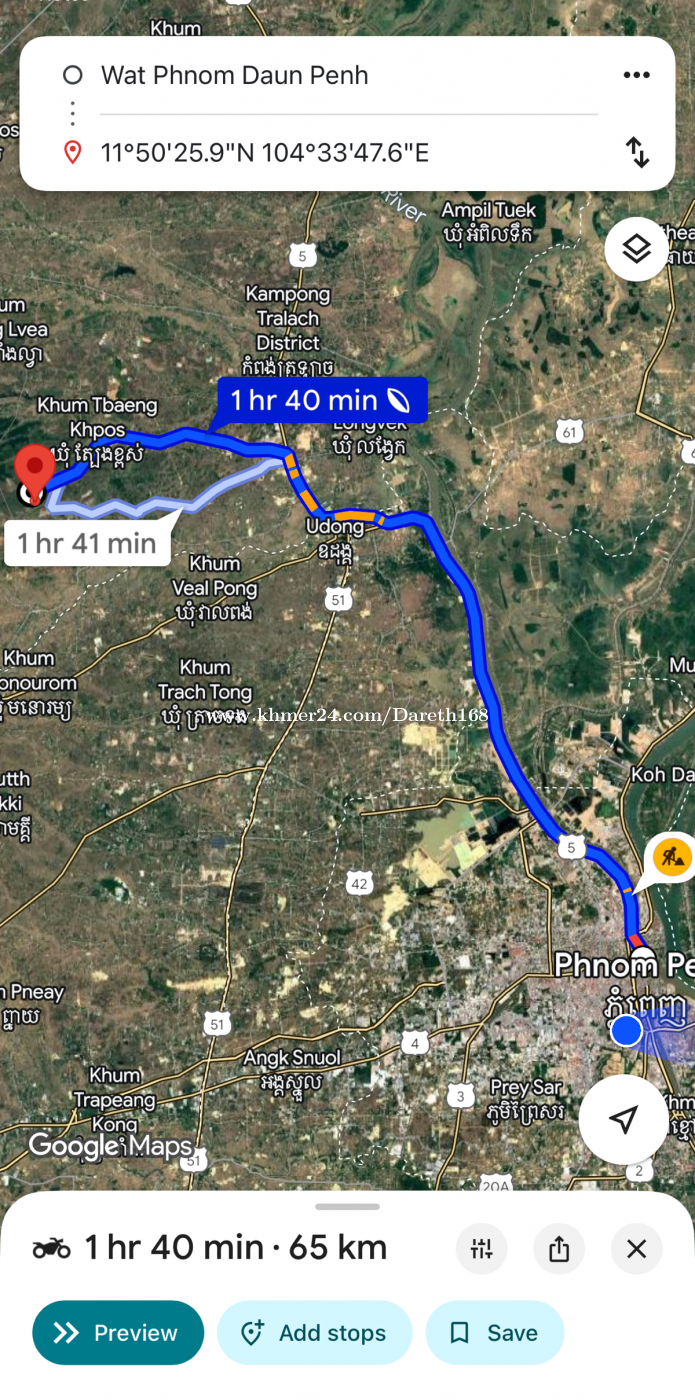This screenshot has height=1400, width=695.
Task: Edit the destination coordinates field
Action: (265, 152)
